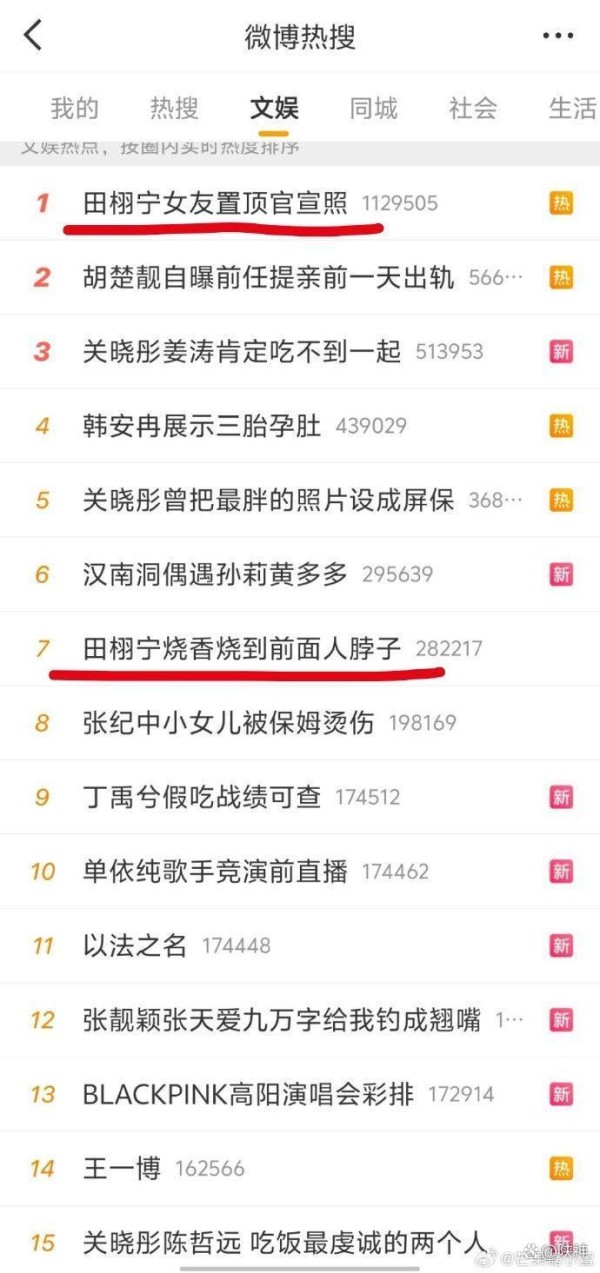
Task: Open topic 汉南洞偶遇孙莉黄多多
Action: tap(215, 574)
